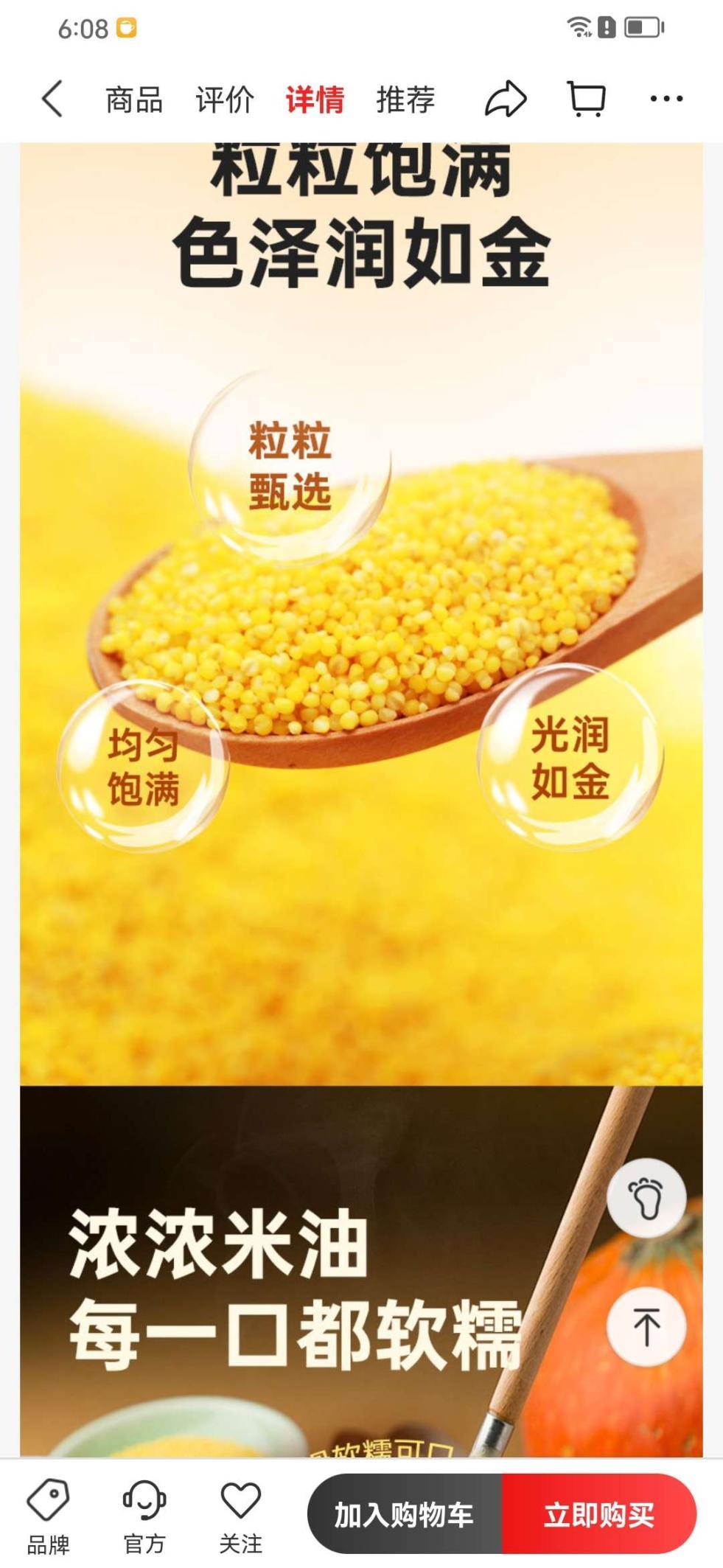Switch to the 商品 tab
This screenshot has height=1568, width=723.
tap(134, 100)
